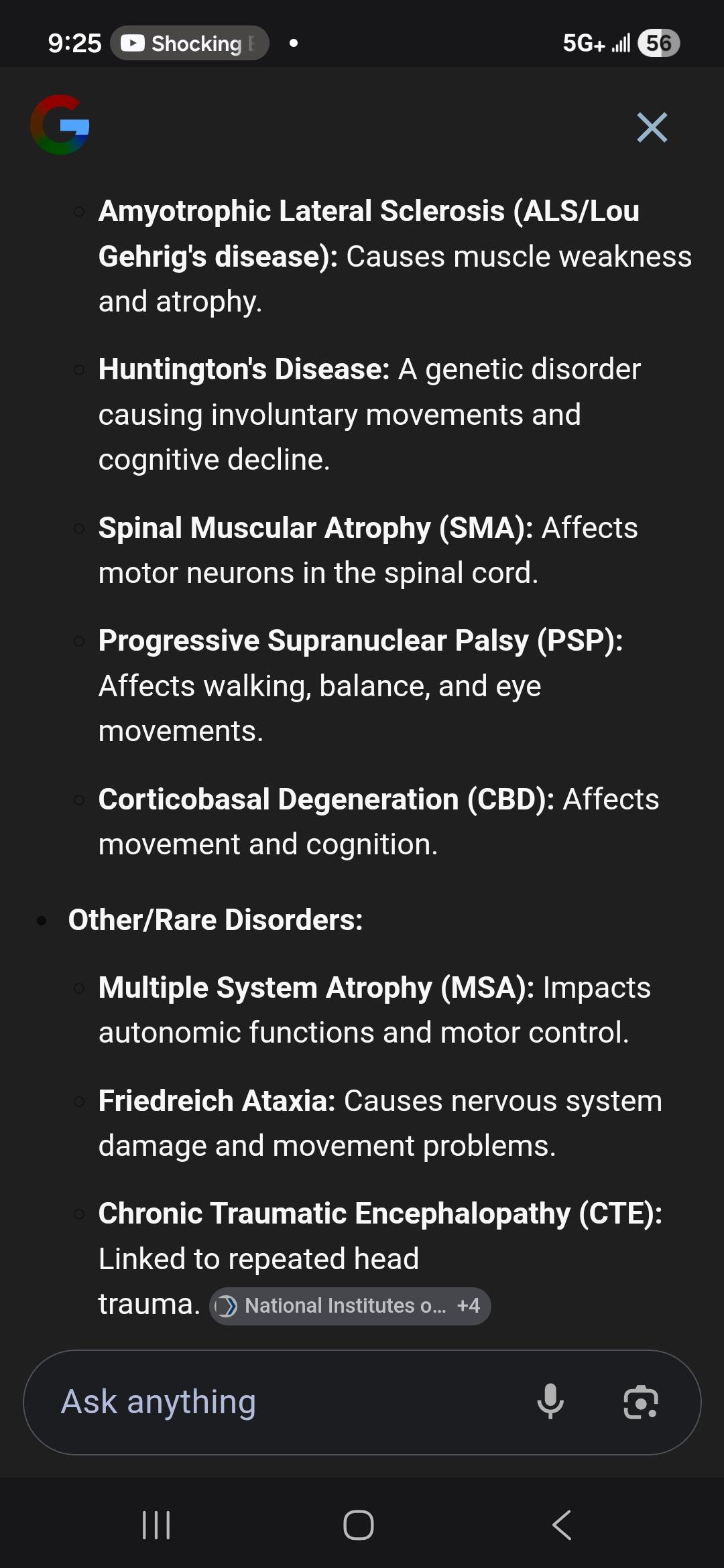Open Google Lens camera search
The height and width of the screenshot is (1568, 724).
coord(640,1402)
